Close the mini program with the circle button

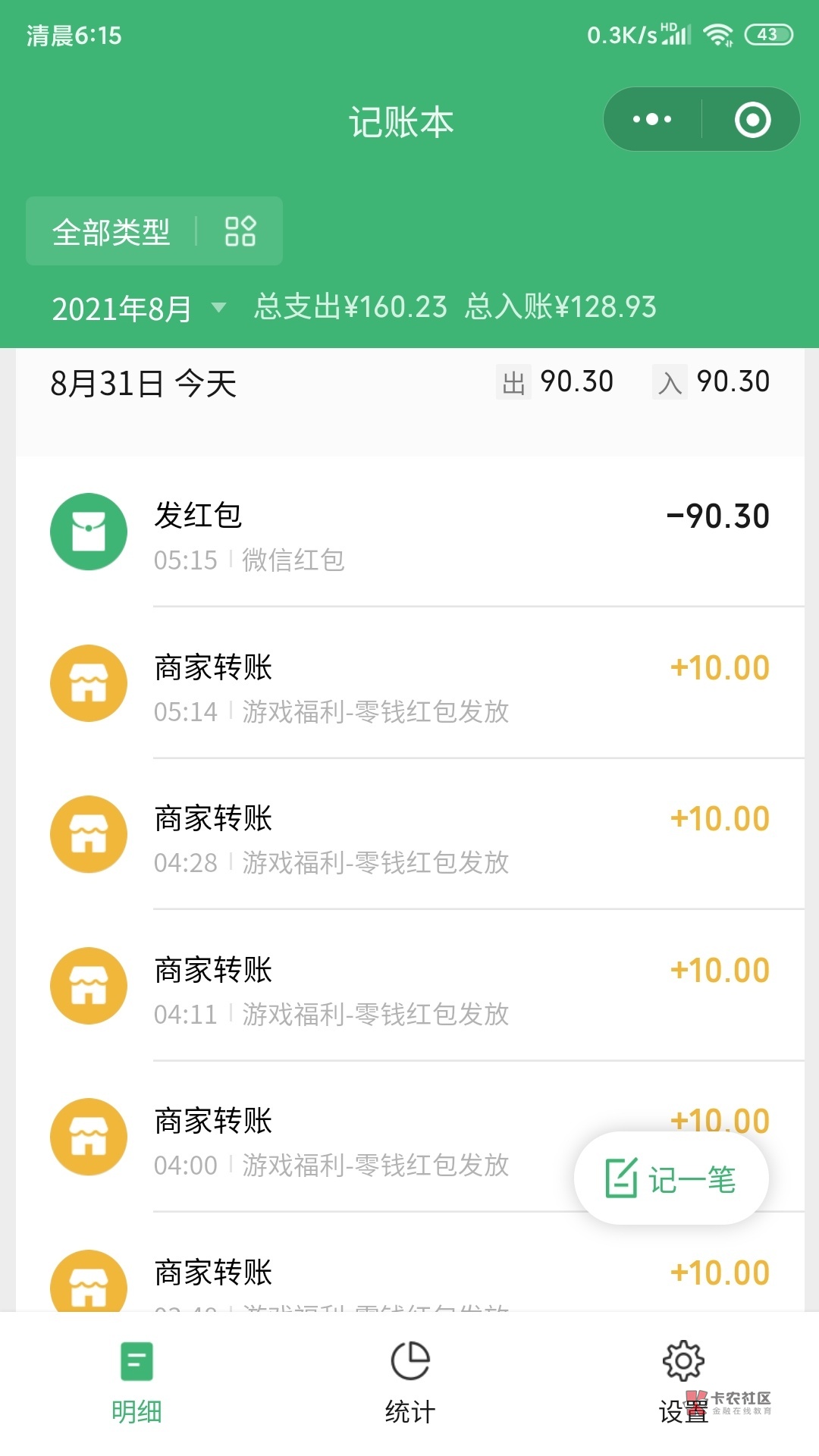pos(752,119)
